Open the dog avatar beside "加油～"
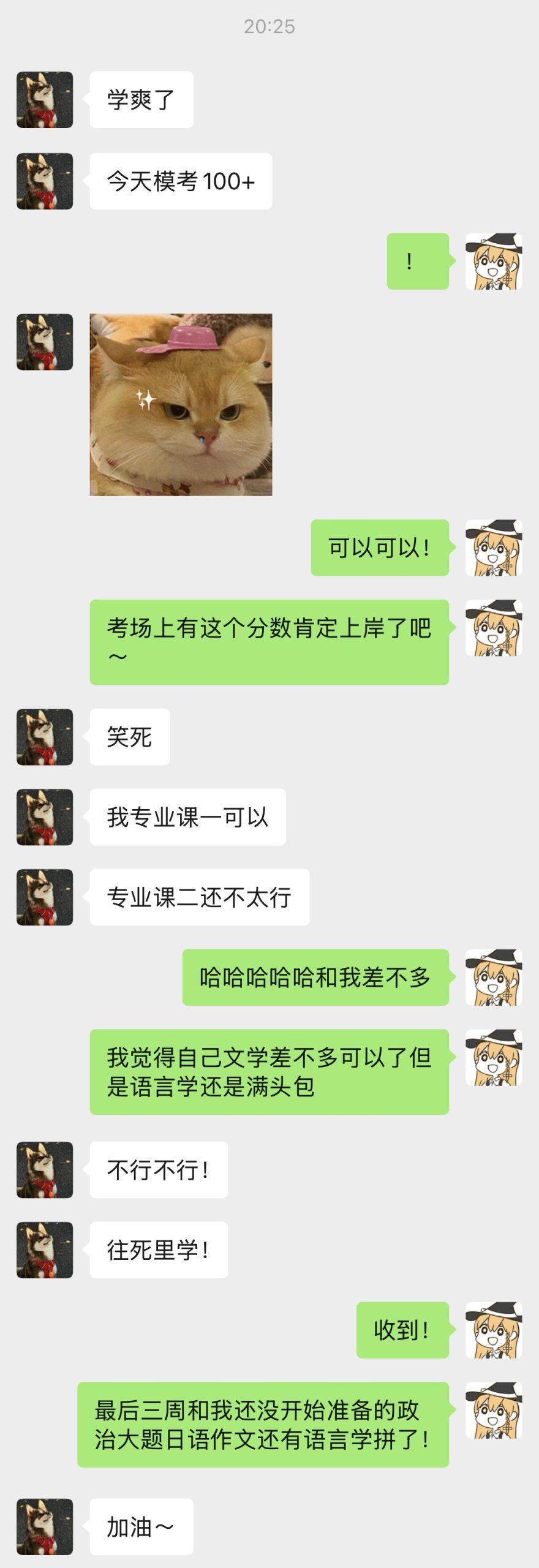Viewport: 539px width, 1568px height. [45, 1526]
